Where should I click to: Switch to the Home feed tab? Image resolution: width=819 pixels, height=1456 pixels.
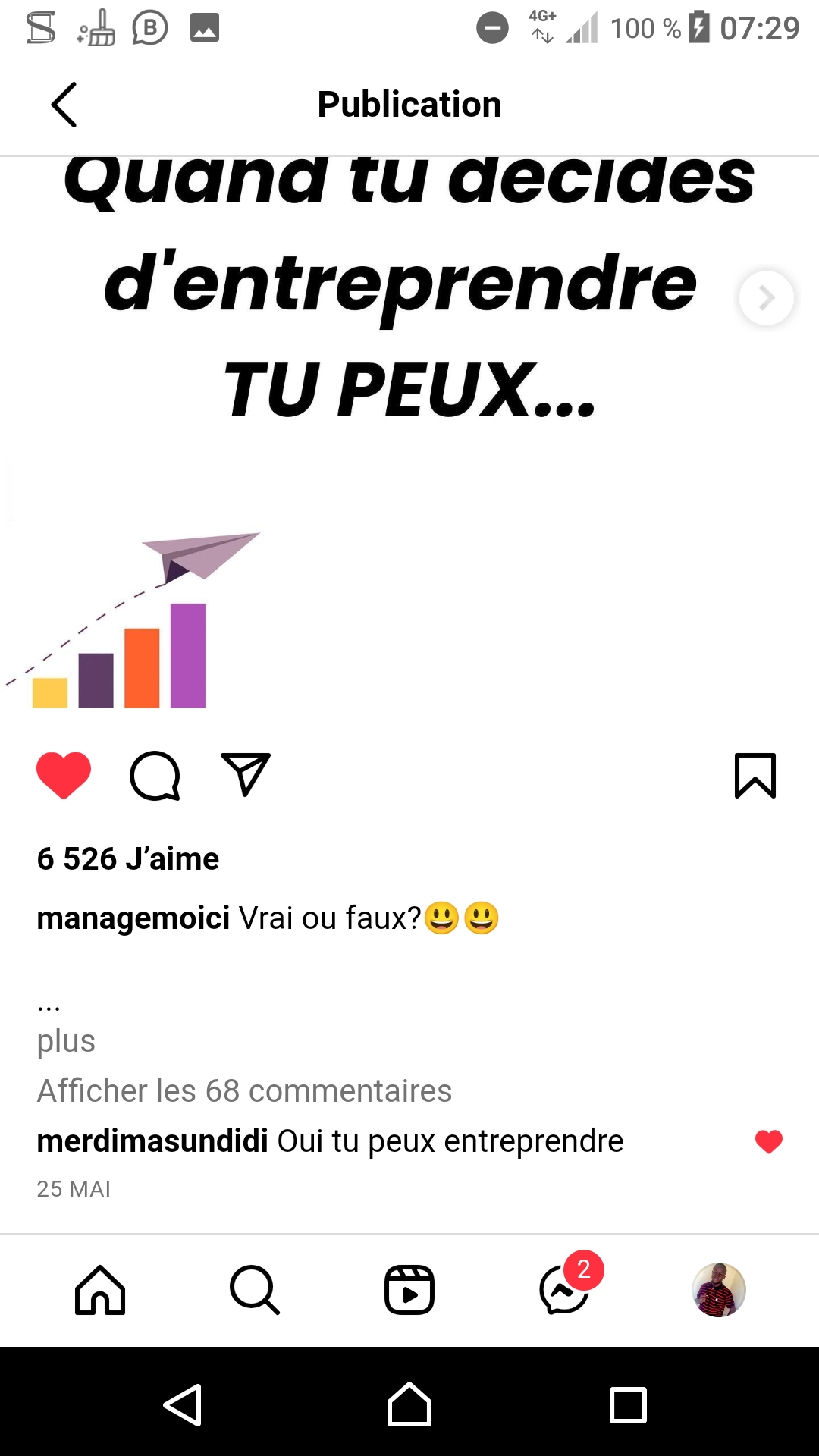(x=100, y=1289)
